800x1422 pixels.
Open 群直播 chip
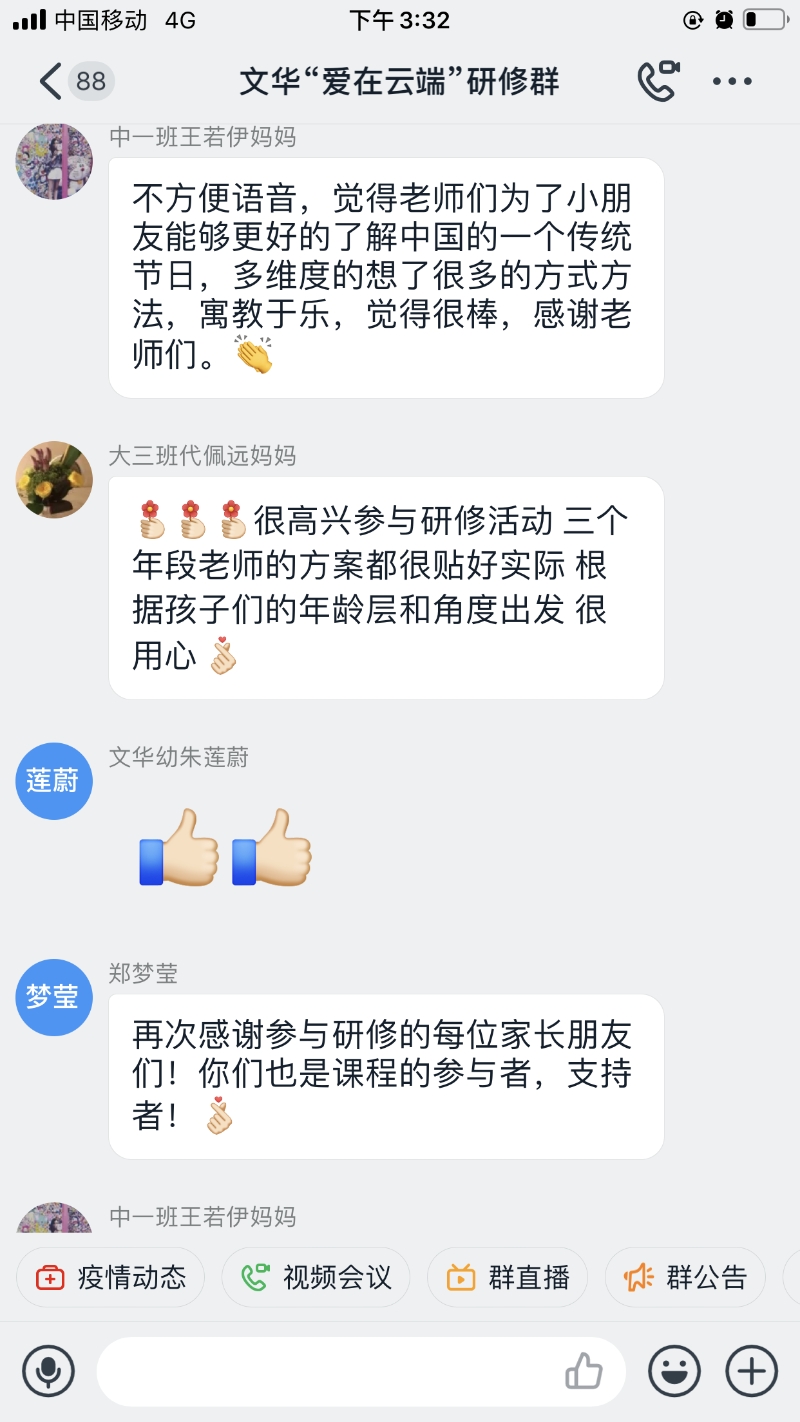point(508,1277)
